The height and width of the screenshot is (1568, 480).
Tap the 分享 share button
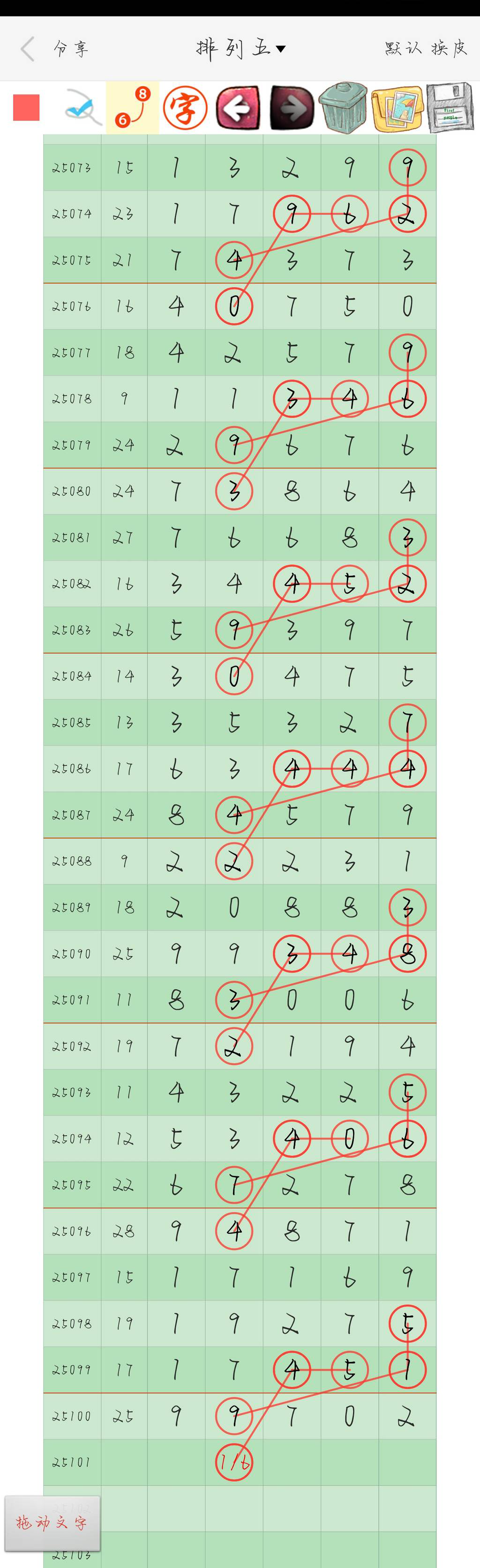[x=71, y=49]
